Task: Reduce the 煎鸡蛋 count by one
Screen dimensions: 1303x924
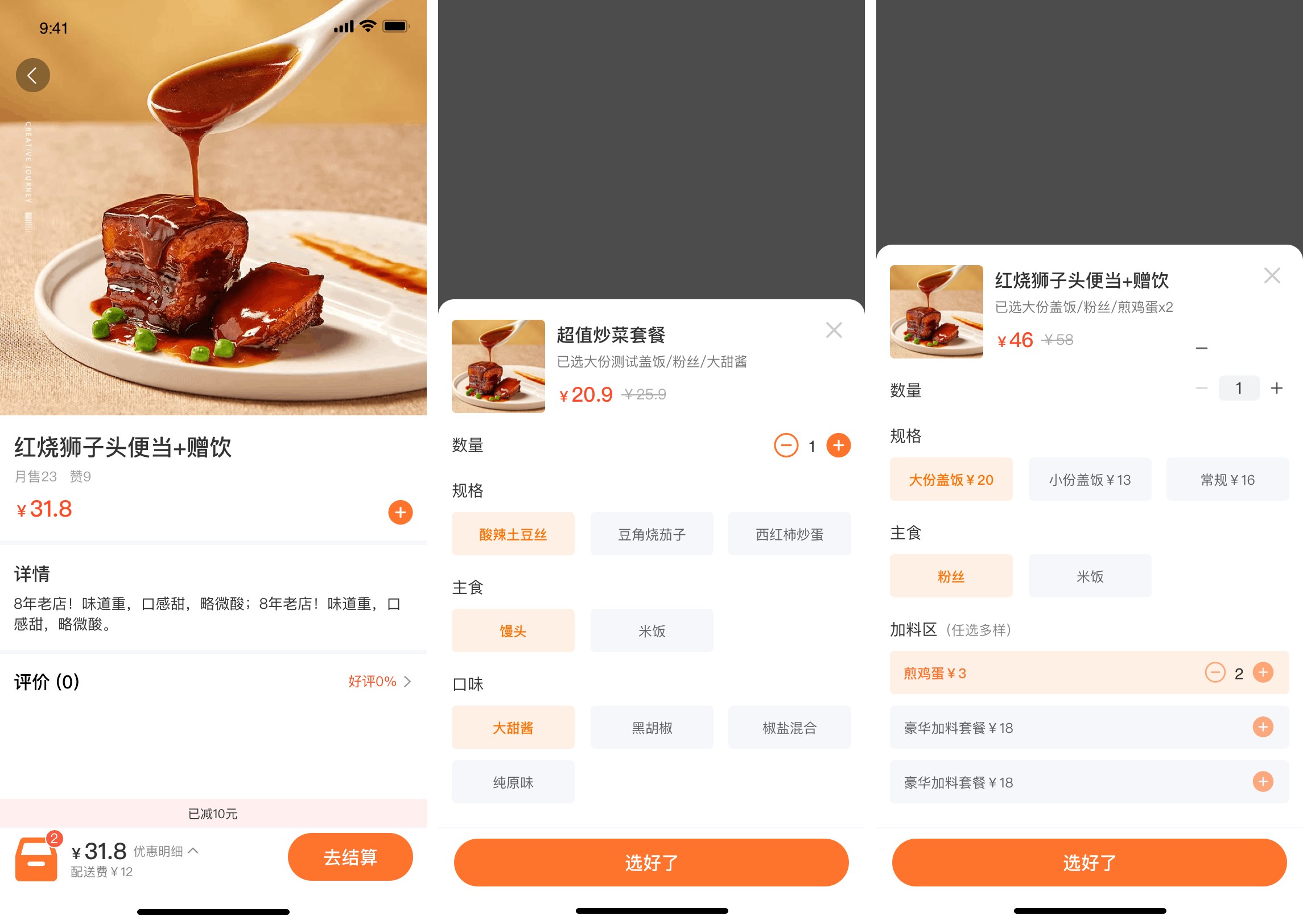Action: 1215,673
